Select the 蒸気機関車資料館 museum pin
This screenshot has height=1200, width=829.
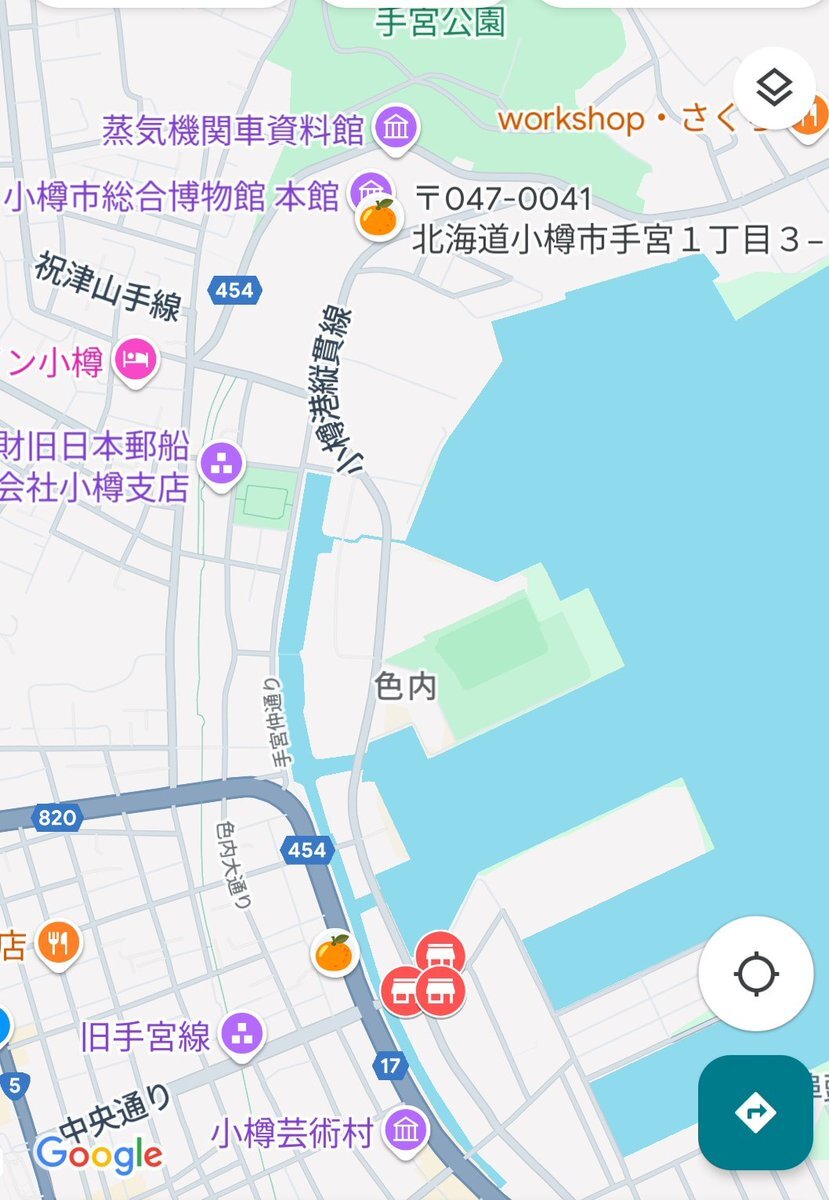pyautogui.click(x=397, y=127)
